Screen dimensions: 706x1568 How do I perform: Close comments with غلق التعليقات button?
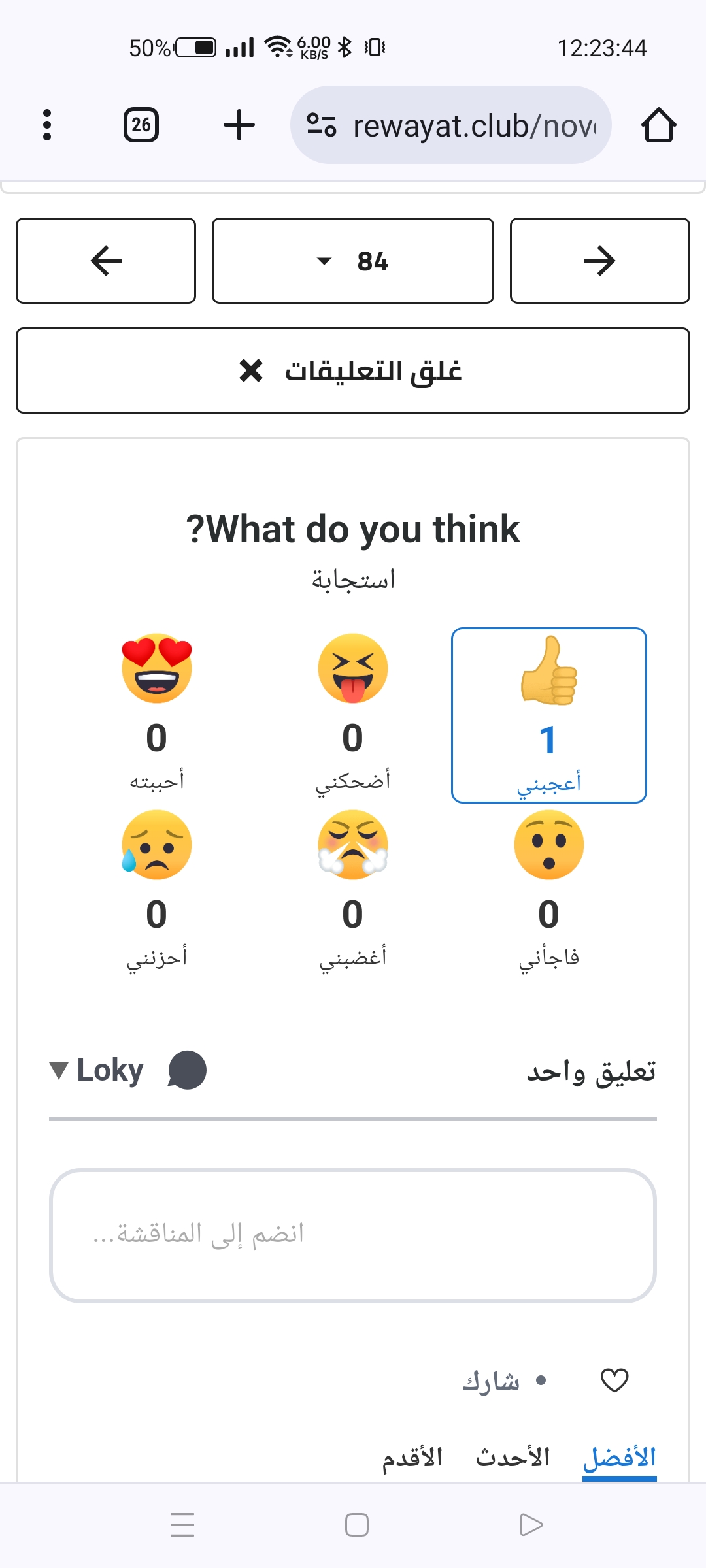click(353, 370)
